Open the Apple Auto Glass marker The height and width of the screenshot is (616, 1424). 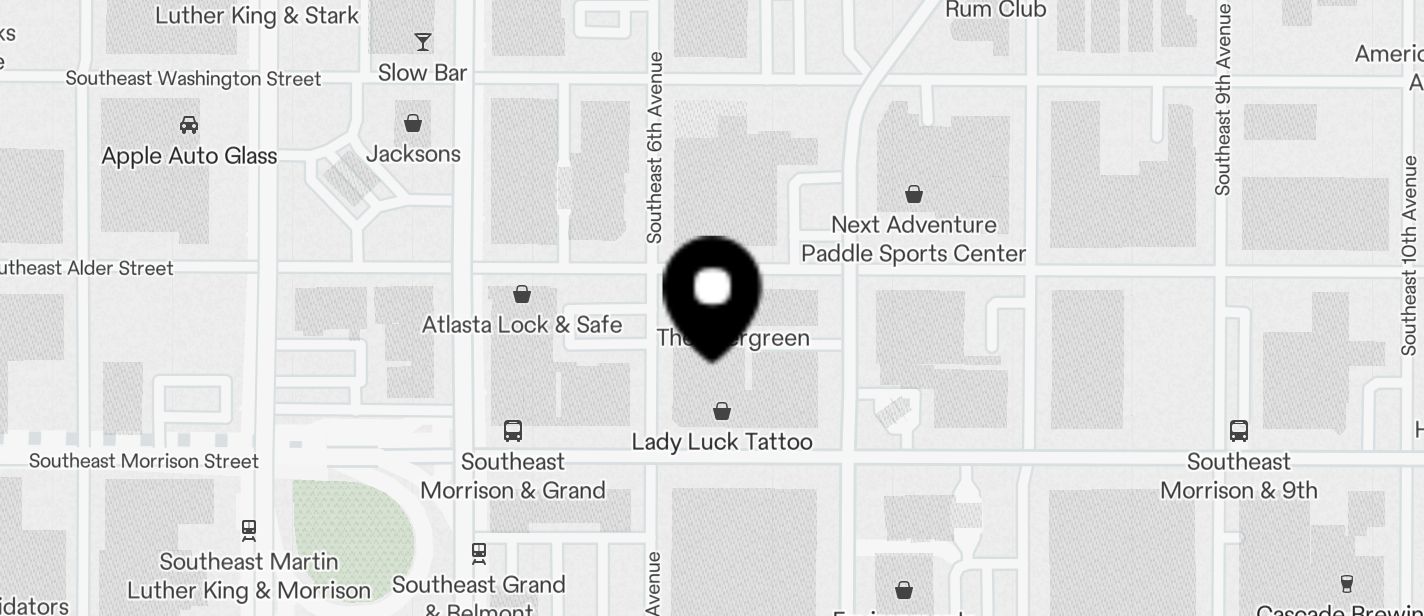[188, 125]
